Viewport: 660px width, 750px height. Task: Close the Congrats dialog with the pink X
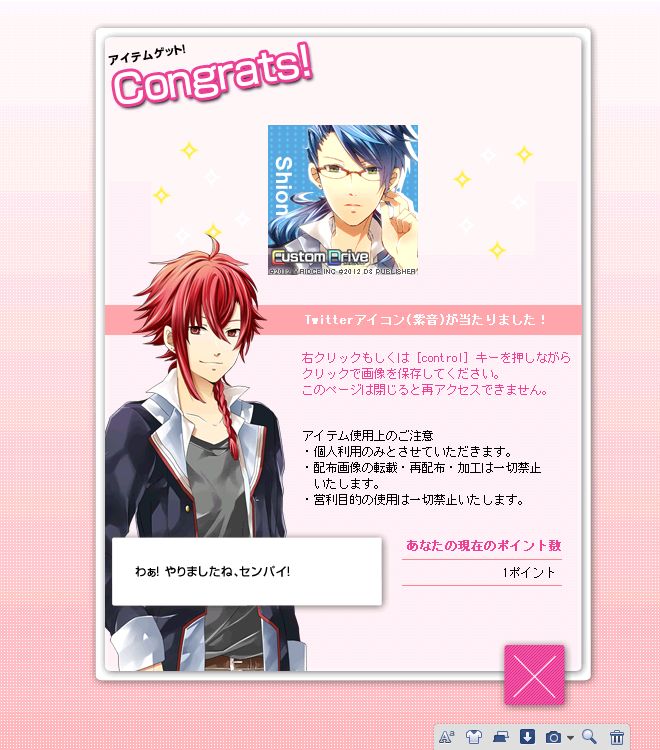point(534,675)
